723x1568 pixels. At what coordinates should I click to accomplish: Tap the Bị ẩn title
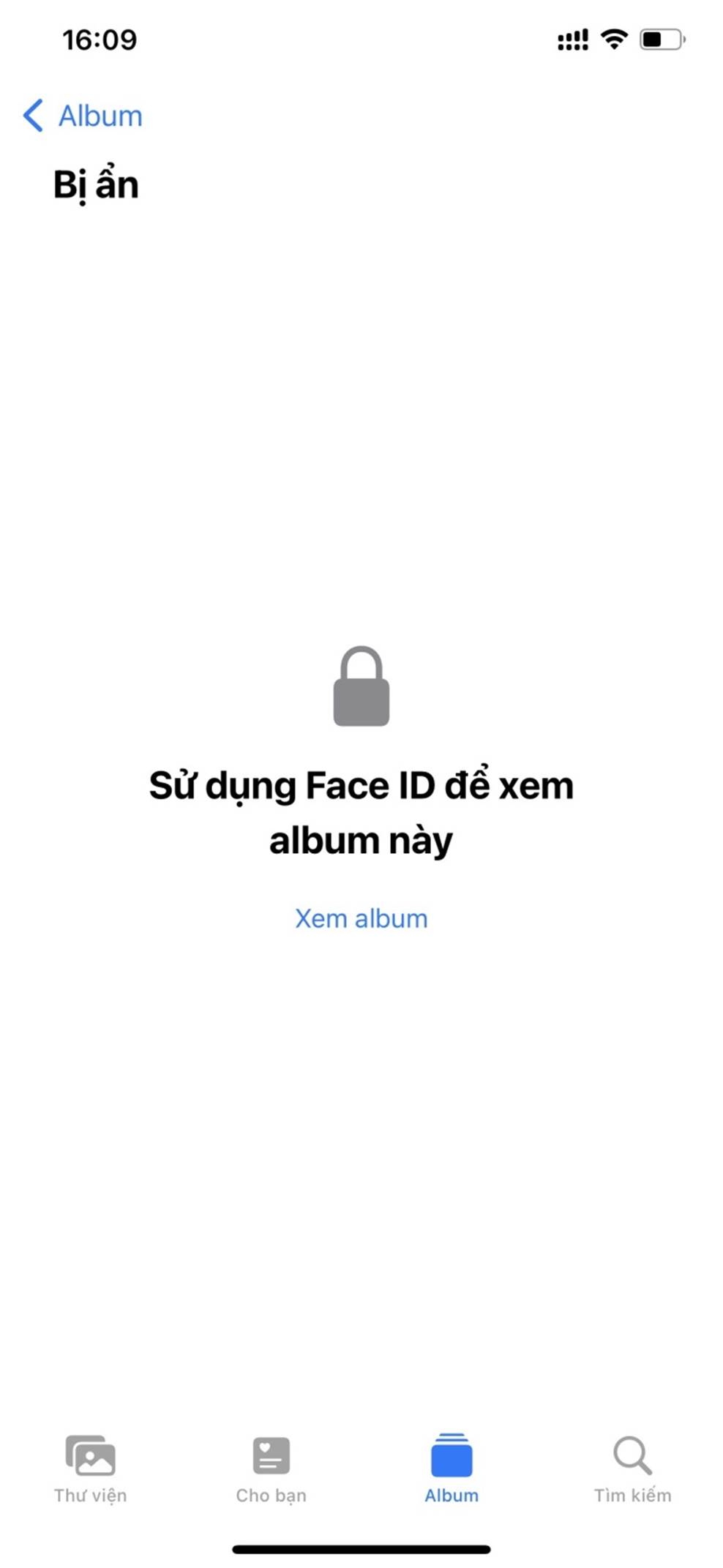click(x=95, y=184)
